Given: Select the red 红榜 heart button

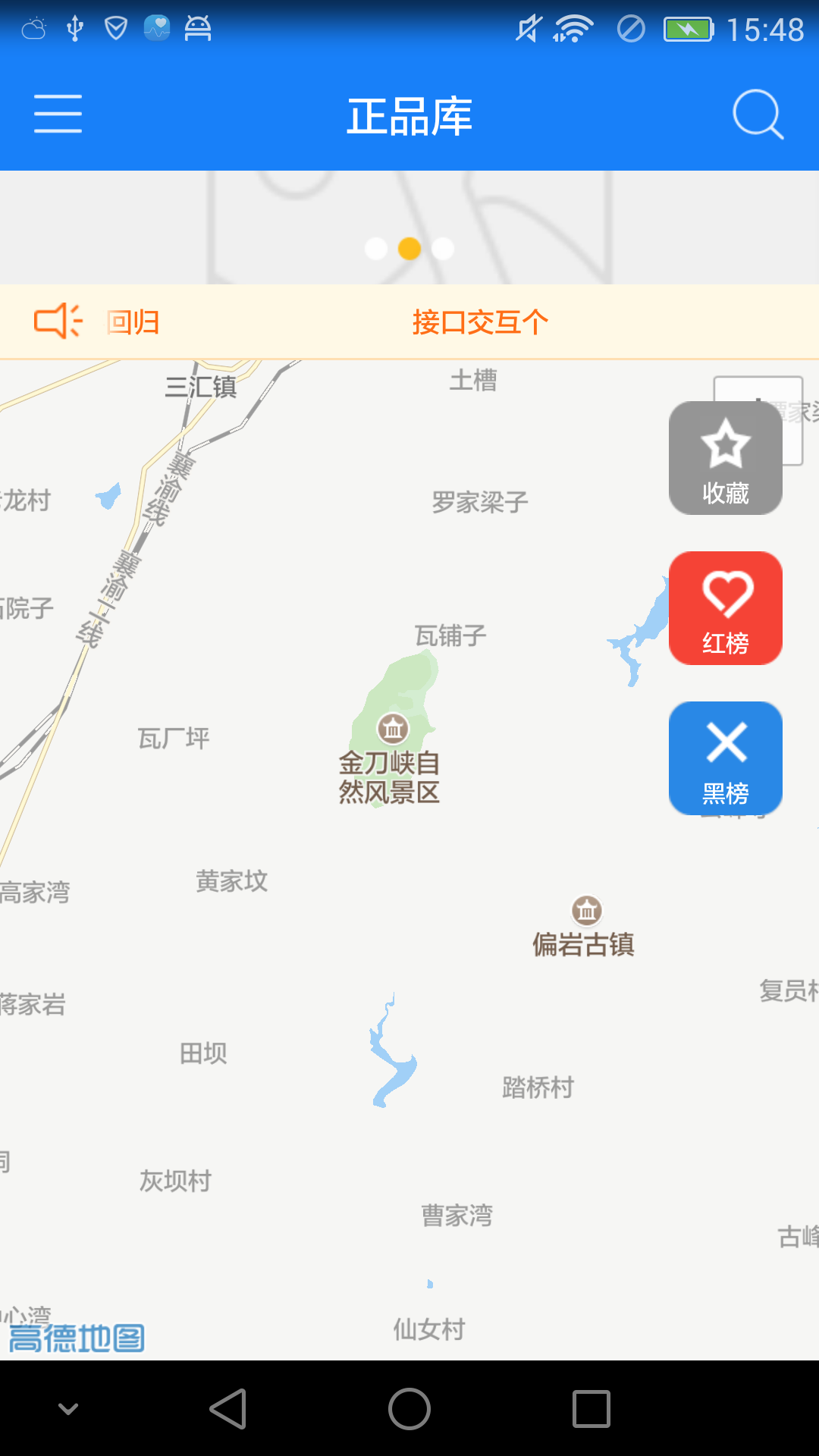Looking at the screenshot, I should point(725,607).
